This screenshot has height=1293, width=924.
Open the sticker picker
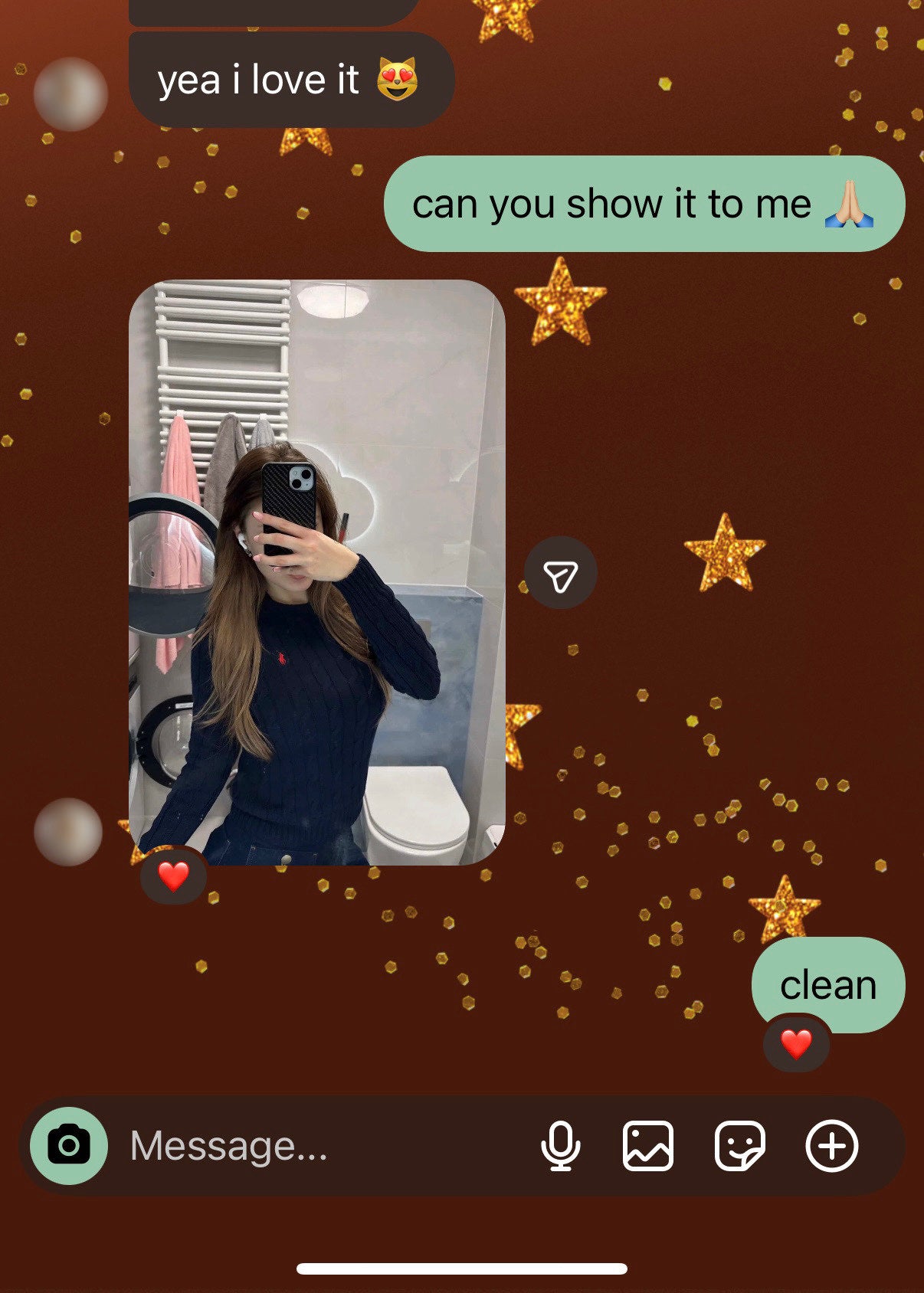click(739, 1146)
